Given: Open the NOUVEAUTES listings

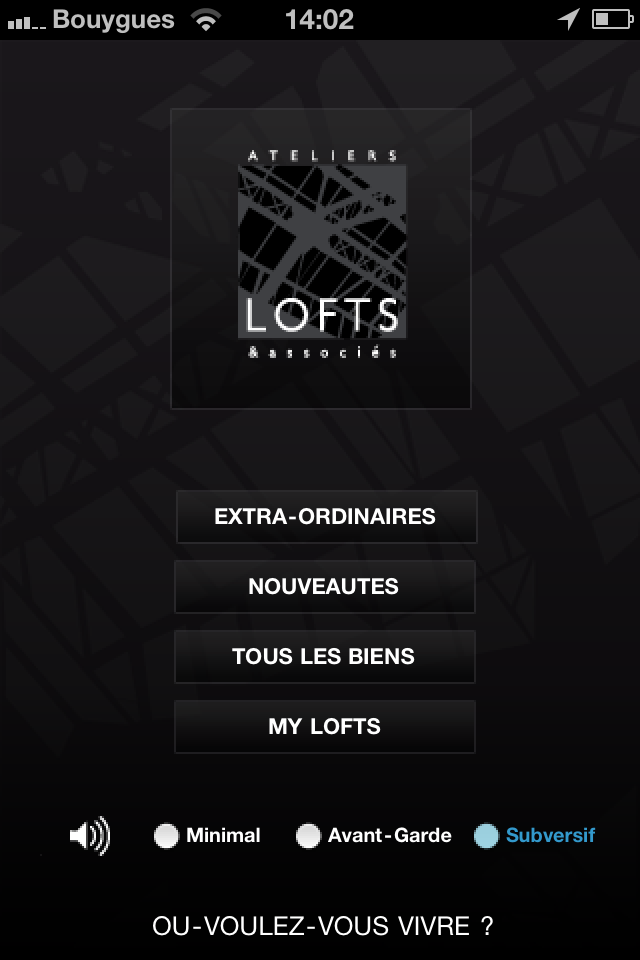Looking at the screenshot, I should [x=324, y=587].
